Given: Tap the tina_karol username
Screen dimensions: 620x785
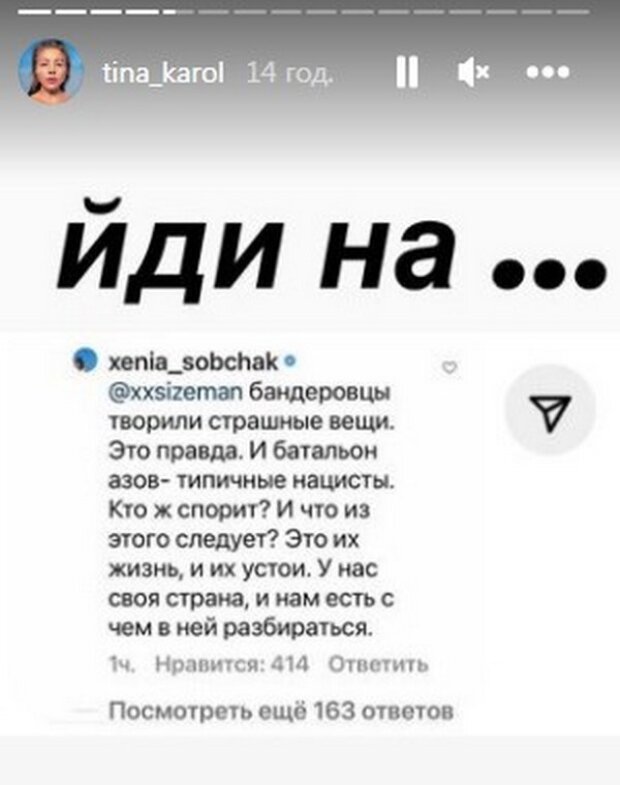Looking at the screenshot, I should [x=163, y=73].
